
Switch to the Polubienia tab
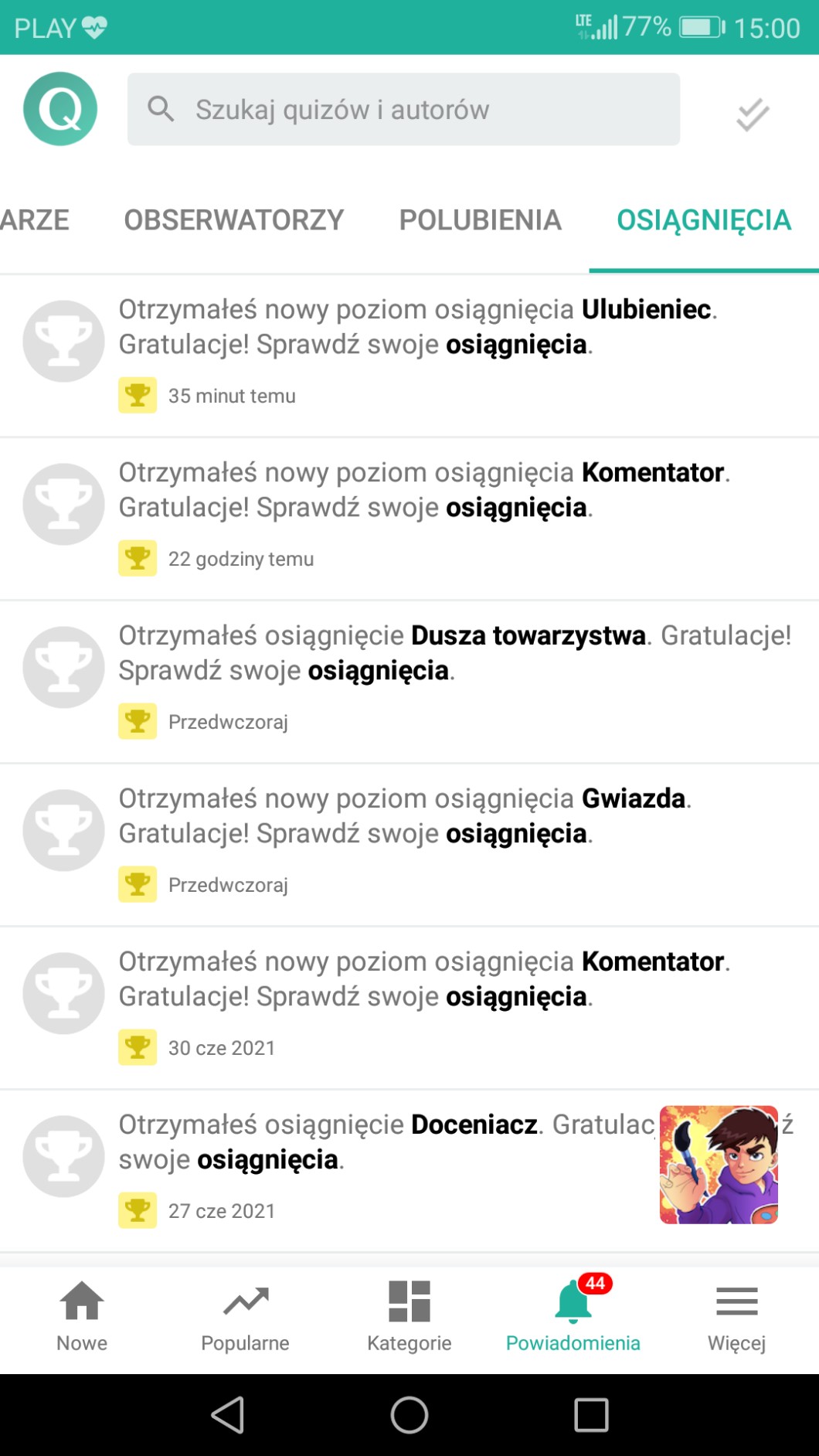480,220
